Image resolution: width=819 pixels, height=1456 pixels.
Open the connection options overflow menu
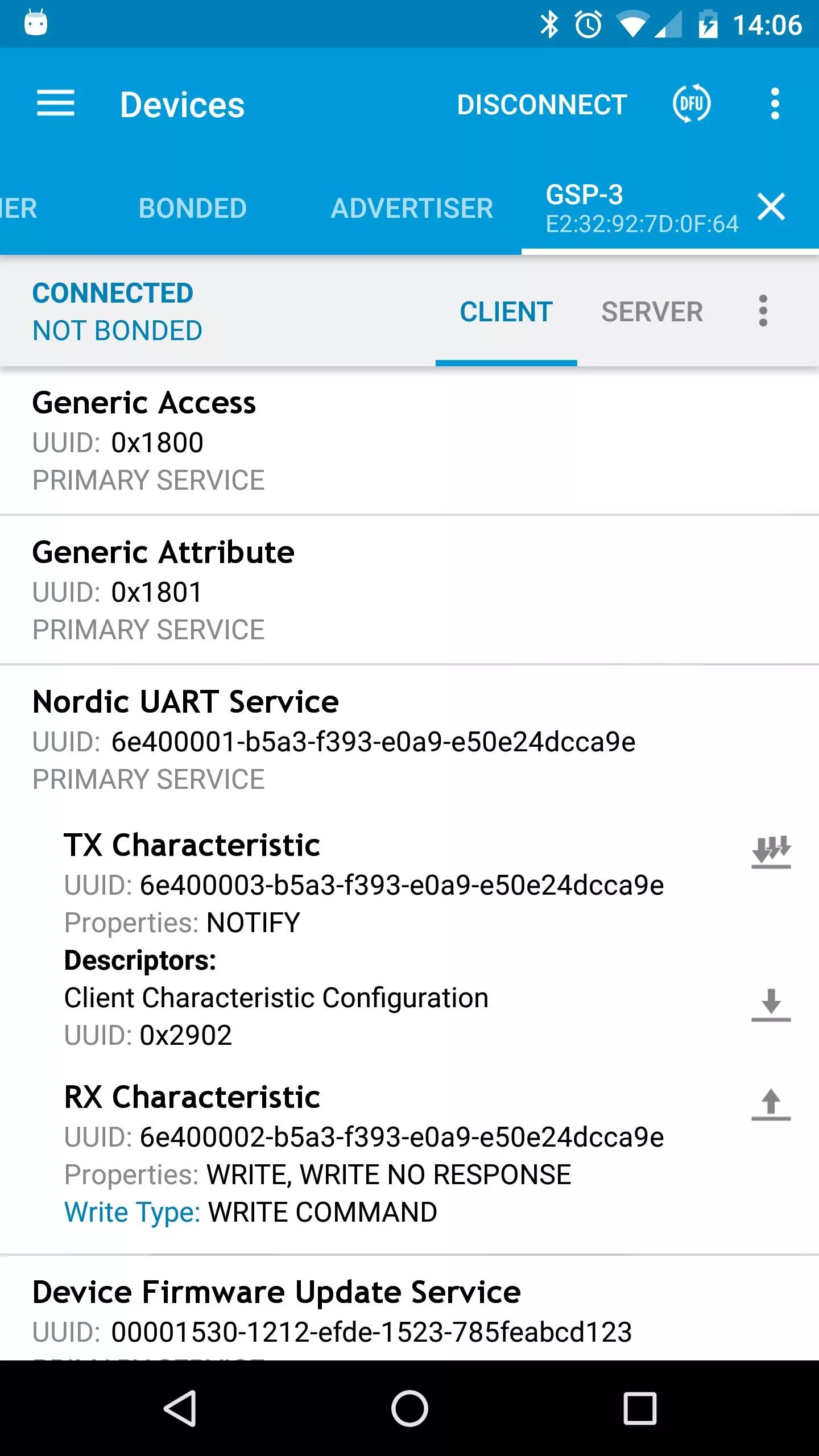coord(763,311)
